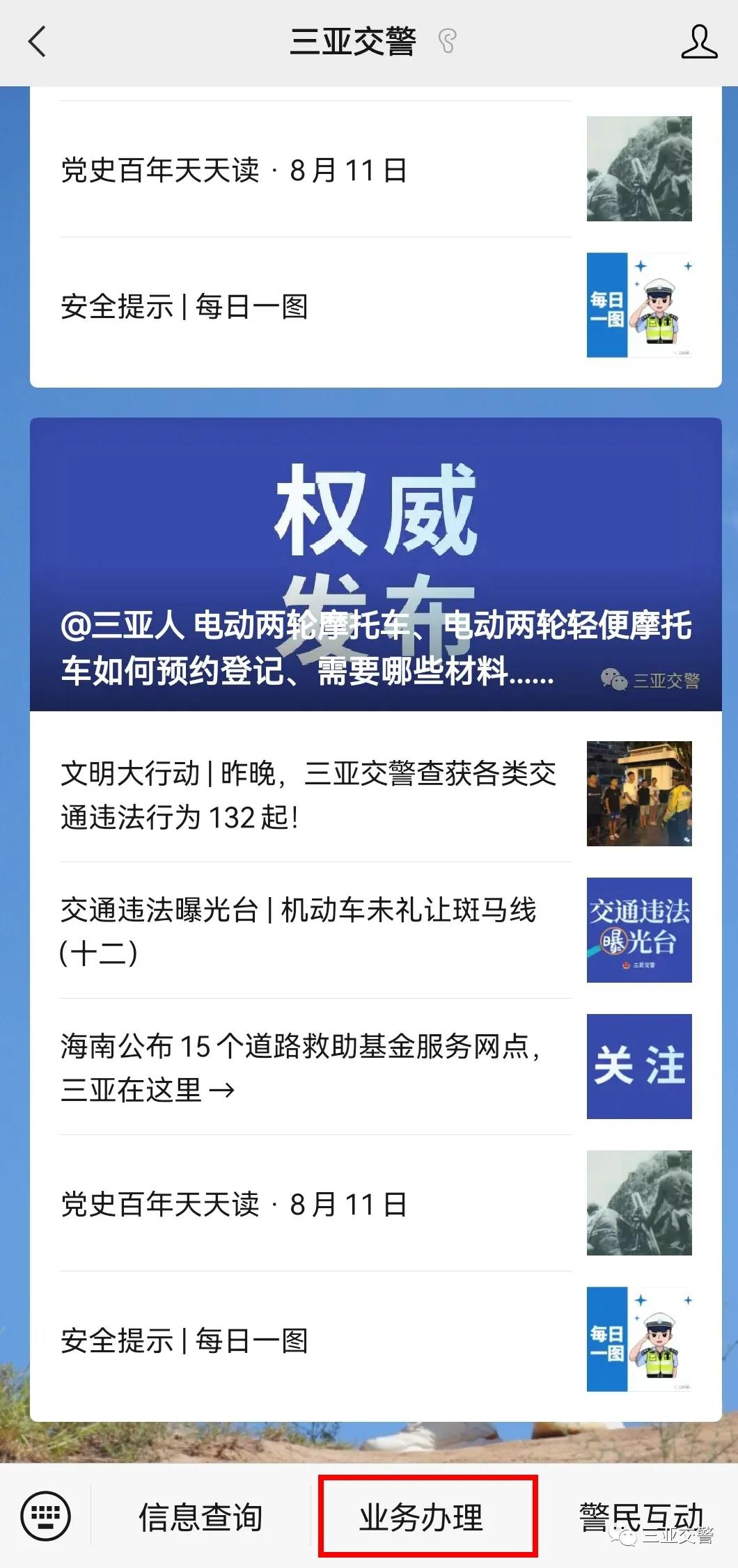The image size is (738, 1568).
Task: Open the account profile icon
Action: point(698,42)
